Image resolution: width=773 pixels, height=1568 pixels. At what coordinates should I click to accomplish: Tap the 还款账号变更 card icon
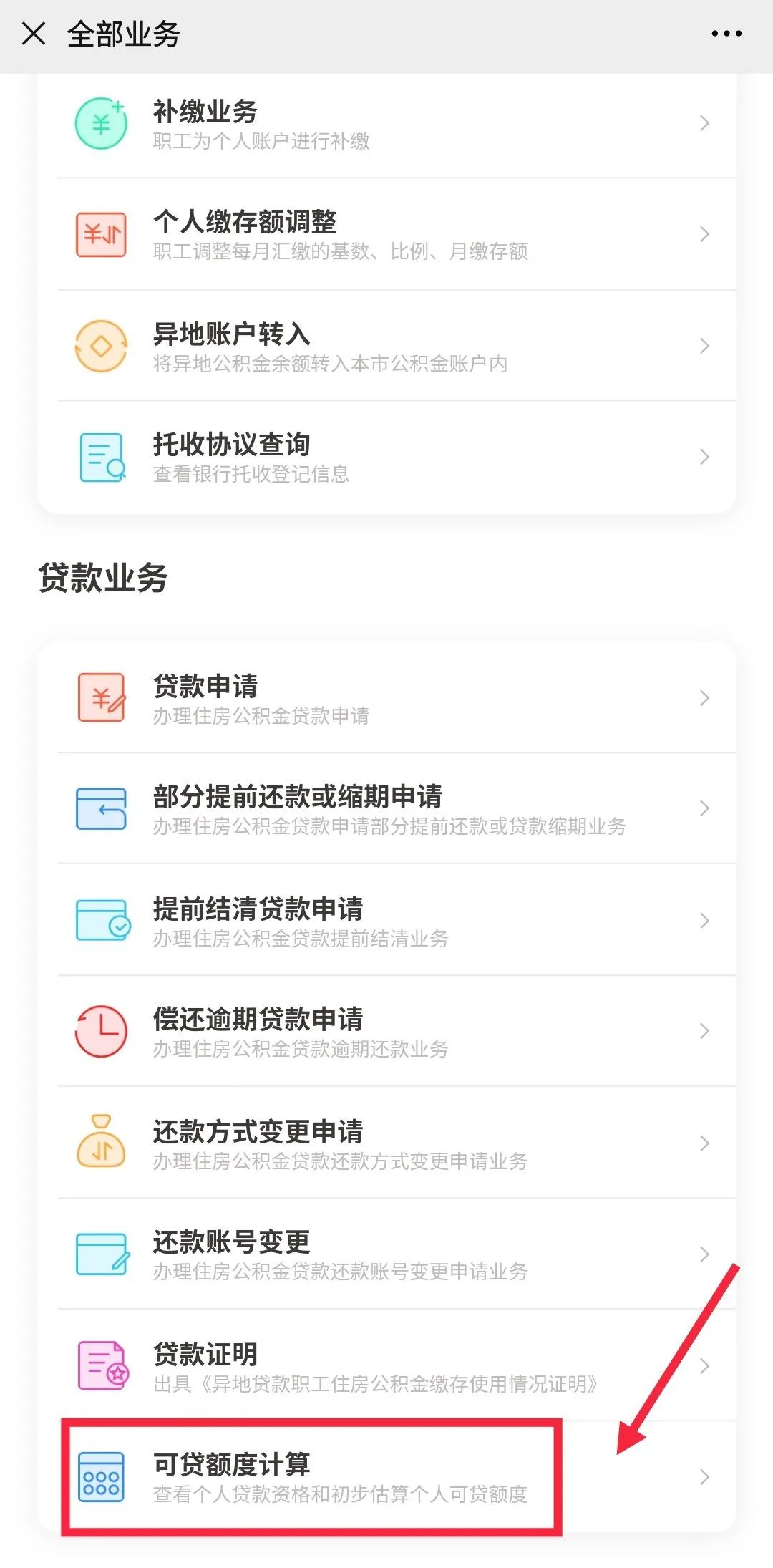[x=101, y=1253]
